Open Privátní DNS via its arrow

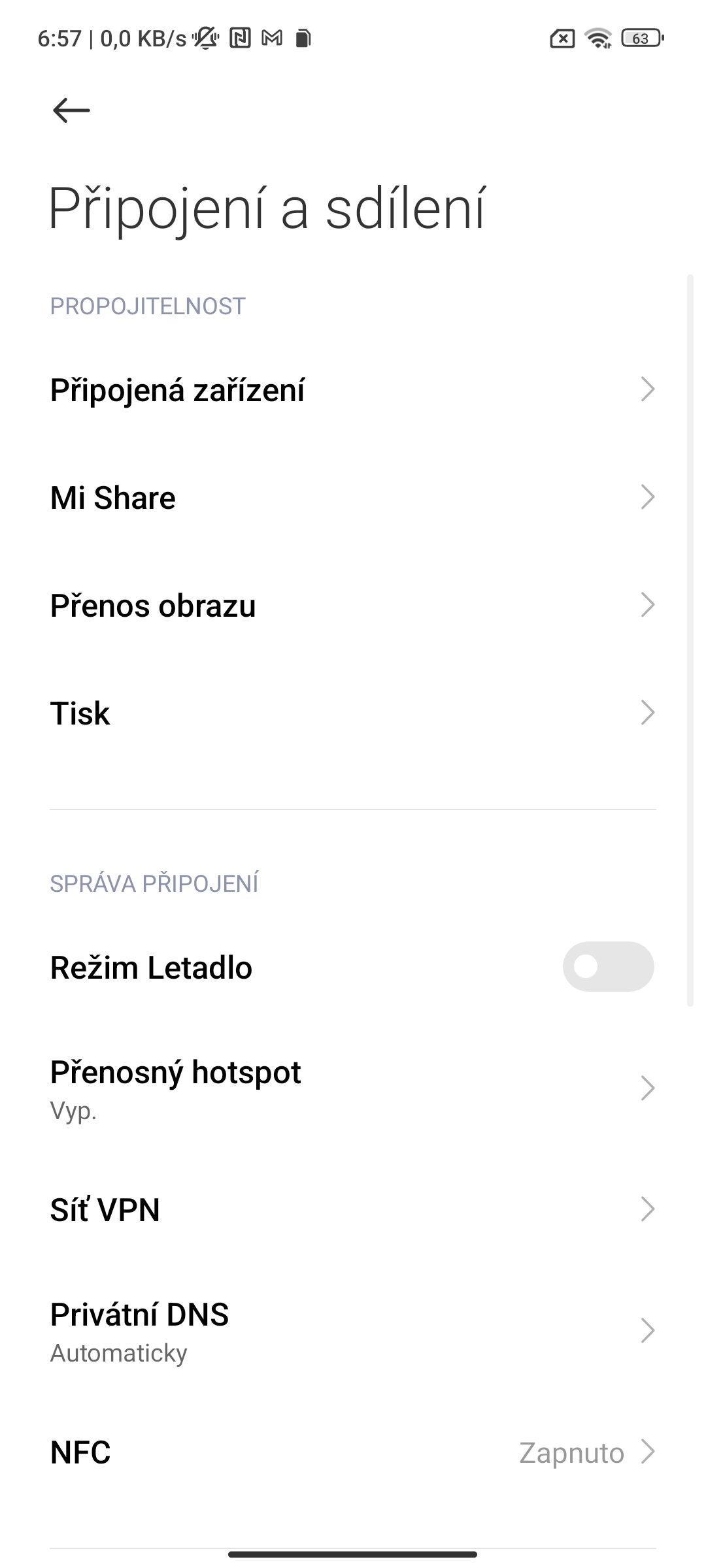point(647,1330)
